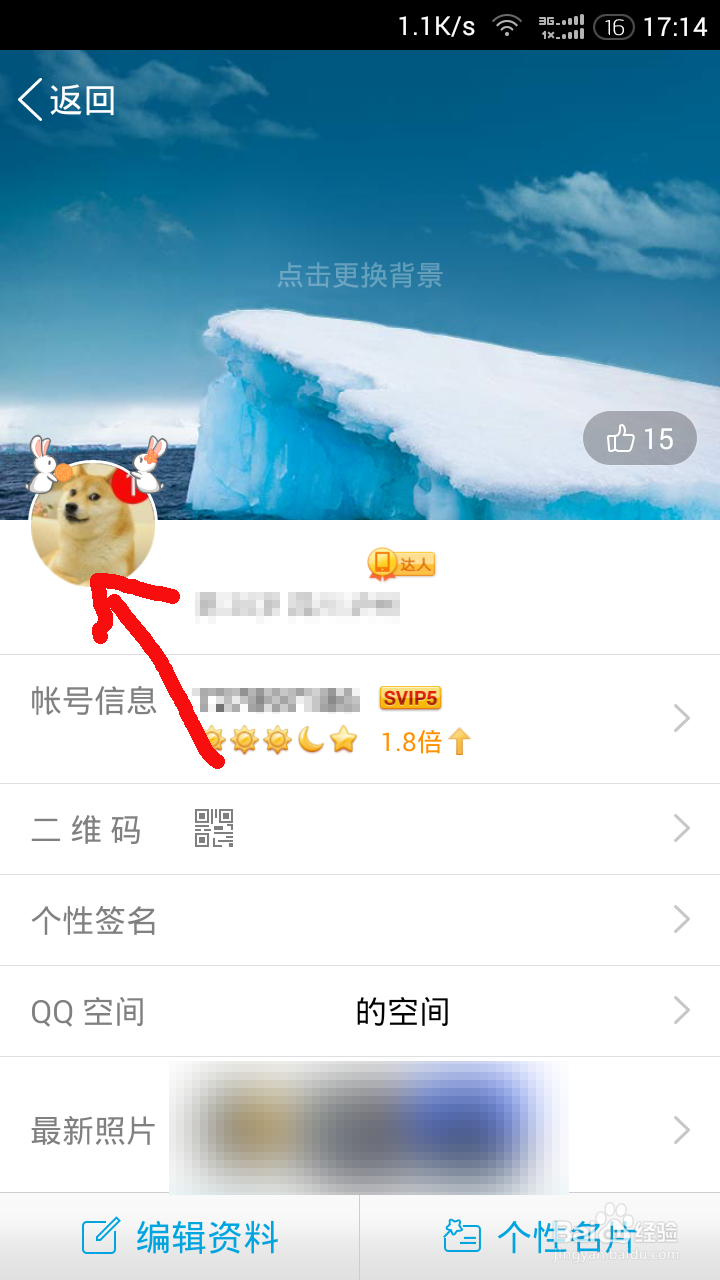Tap the rabbit decoration on the avatar
This screenshot has width=720, height=1280.
click(44, 466)
